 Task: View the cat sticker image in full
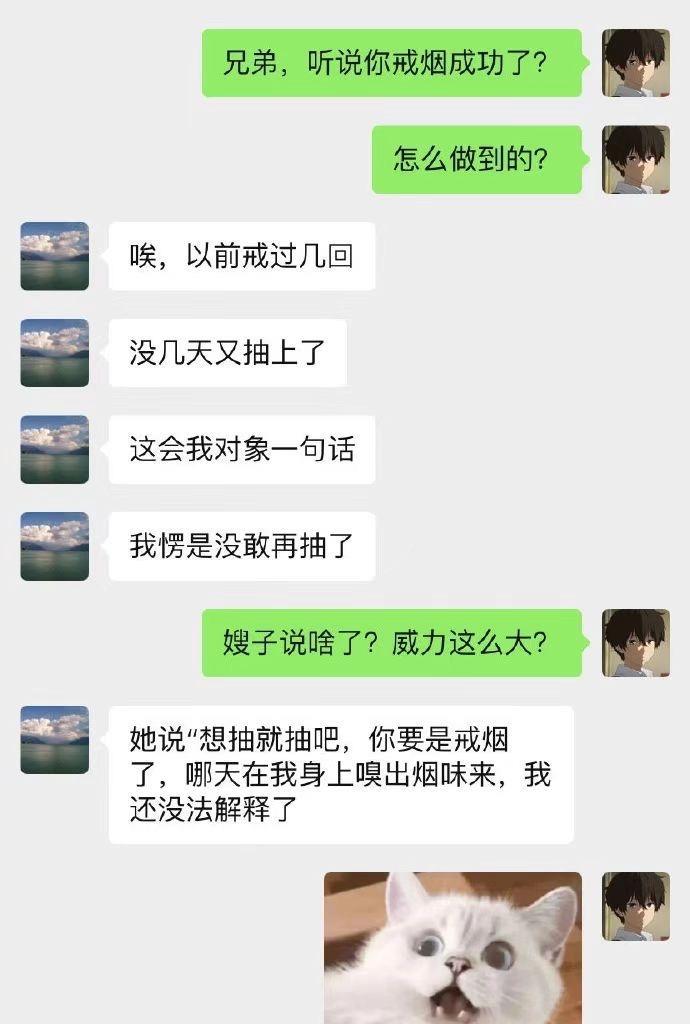tap(452, 947)
